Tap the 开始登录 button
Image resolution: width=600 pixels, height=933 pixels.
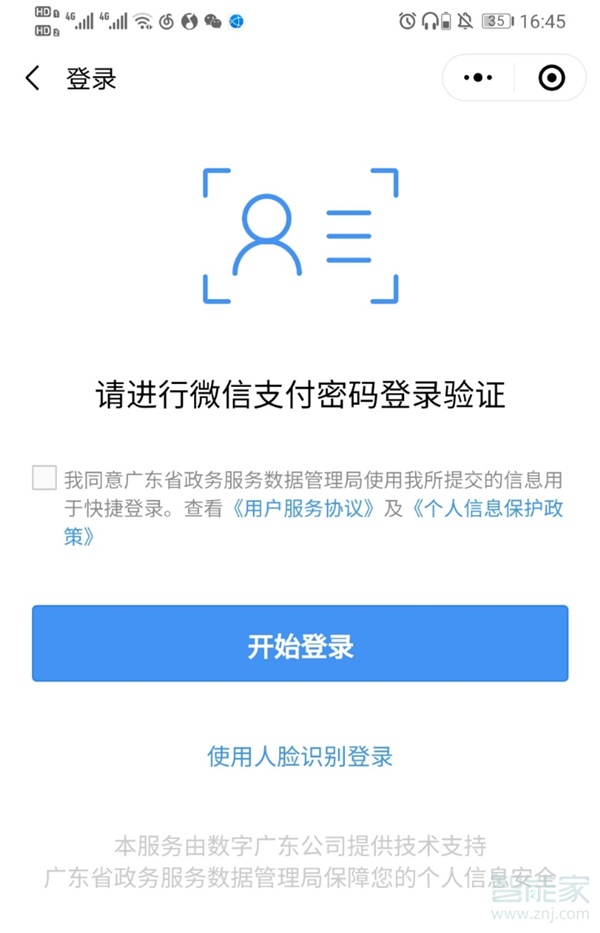[x=300, y=644]
